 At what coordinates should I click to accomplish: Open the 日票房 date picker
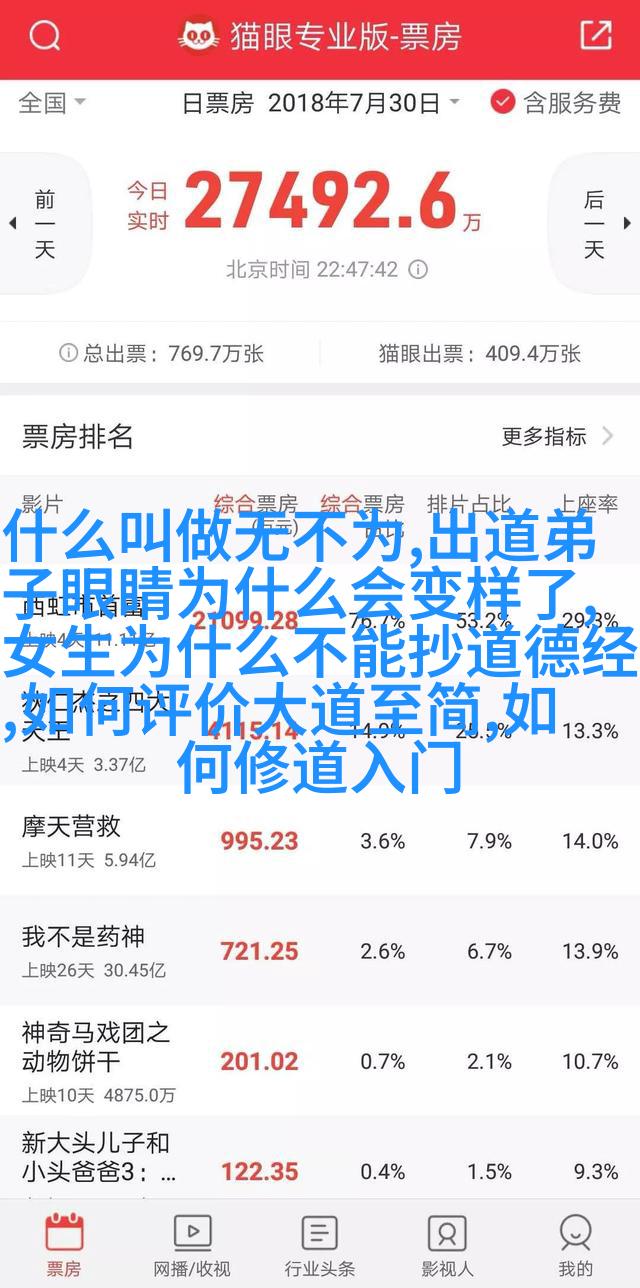[x=320, y=102]
